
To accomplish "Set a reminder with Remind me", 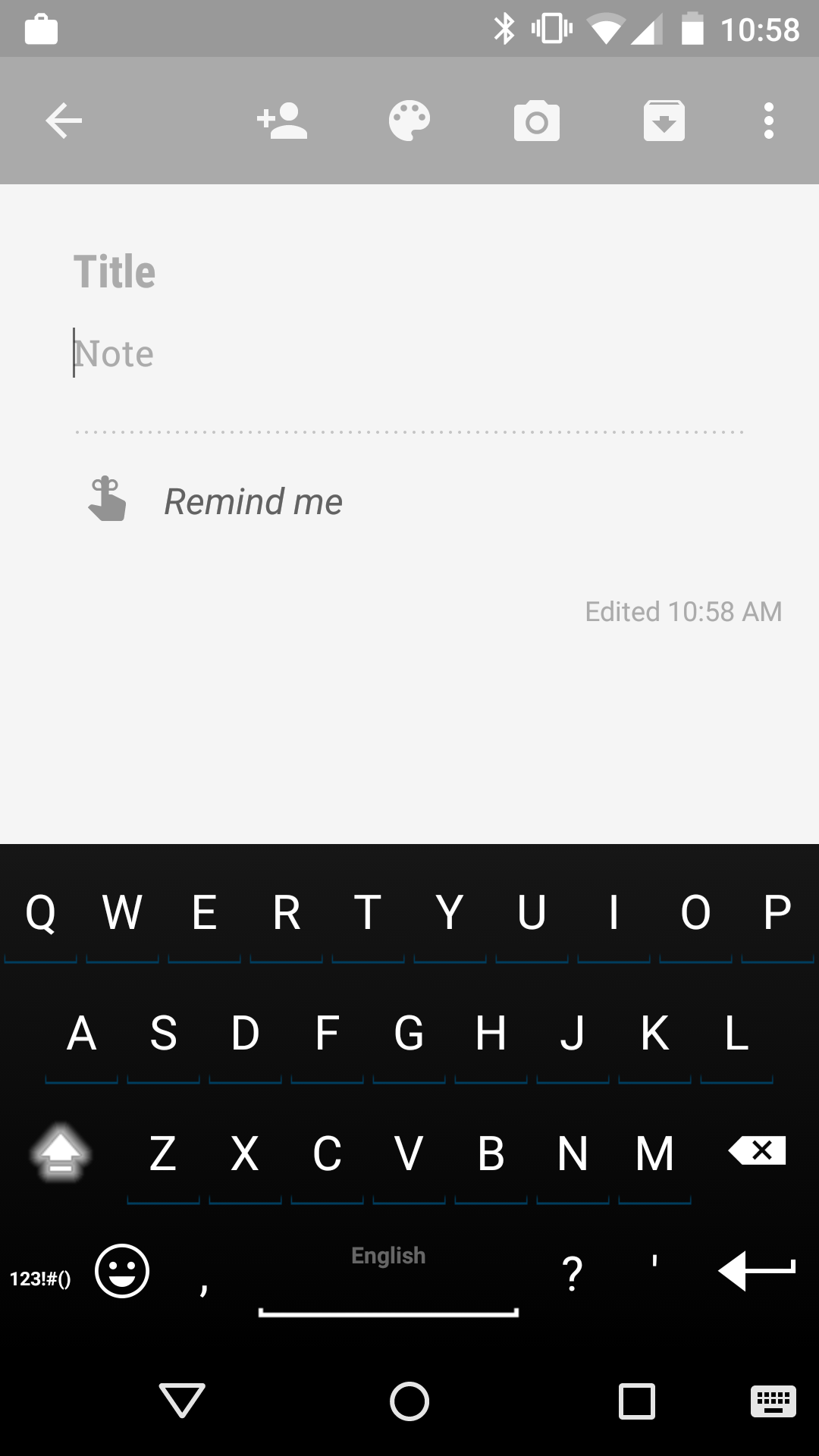I will click(x=253, y=500).
